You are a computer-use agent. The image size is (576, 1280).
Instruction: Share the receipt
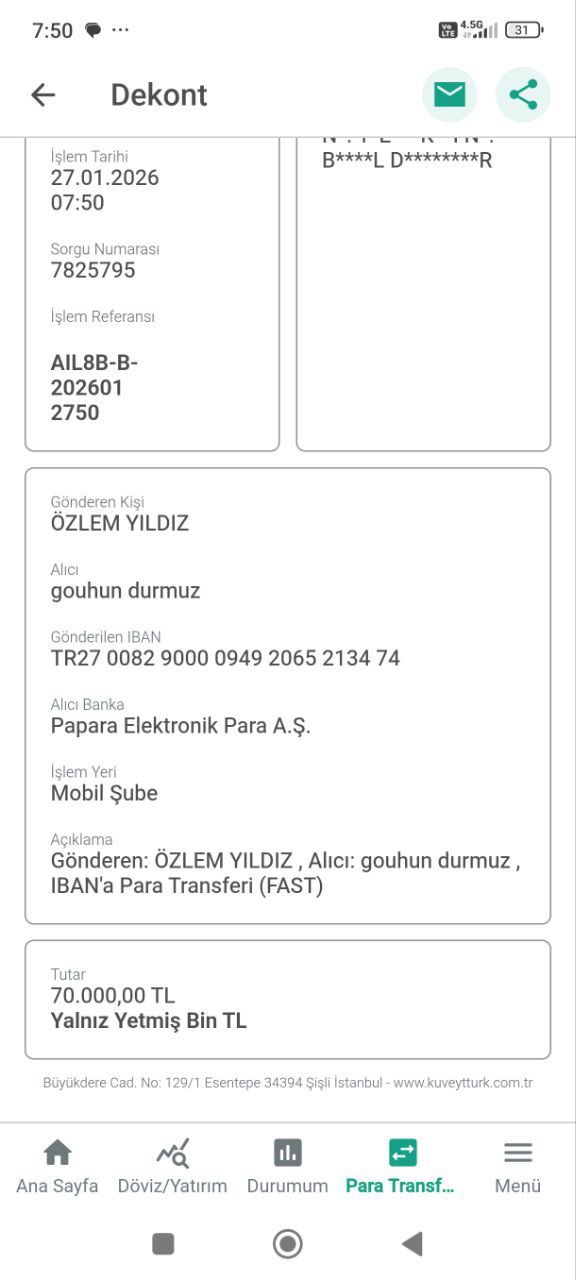(x=523, y=95)
